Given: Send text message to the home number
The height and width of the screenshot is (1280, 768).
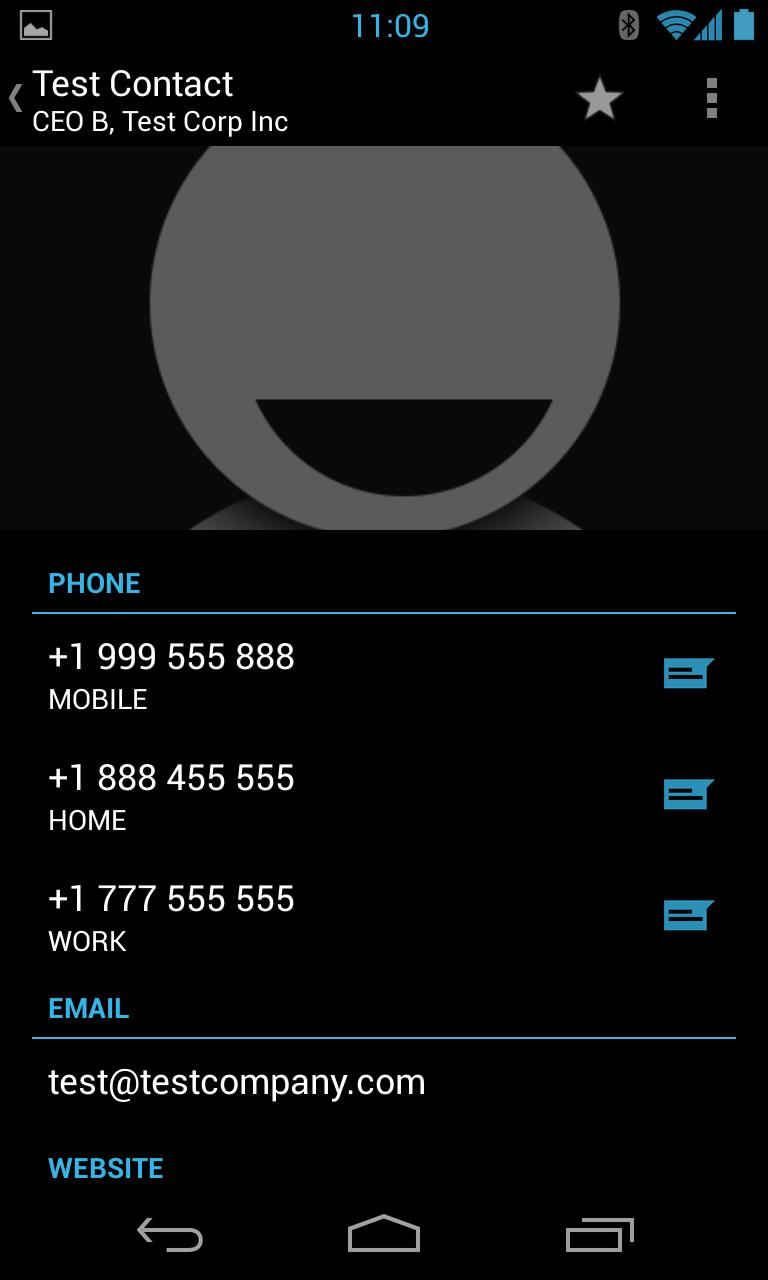Looking at the screenshot, I should (688, 795).
